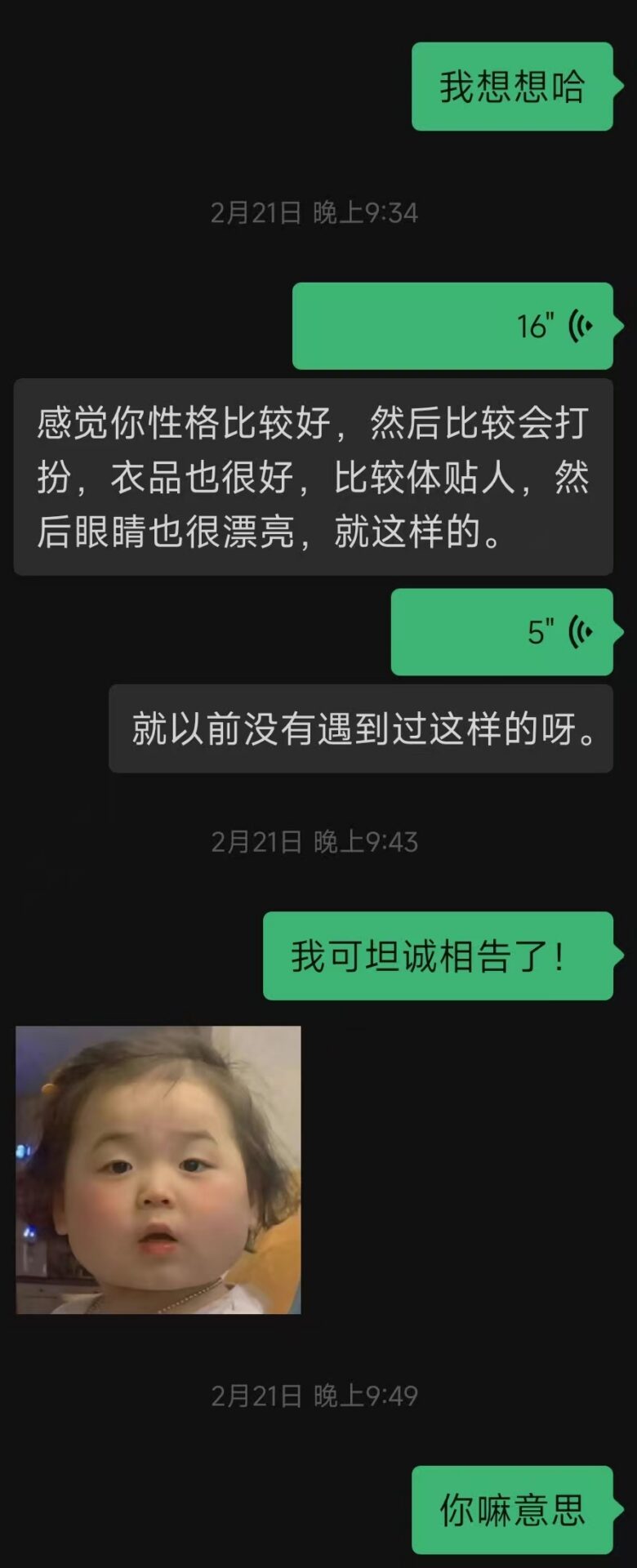
Task: Open the baby face sticker image
Action: pyautogui.click(x=158, y=1169)
